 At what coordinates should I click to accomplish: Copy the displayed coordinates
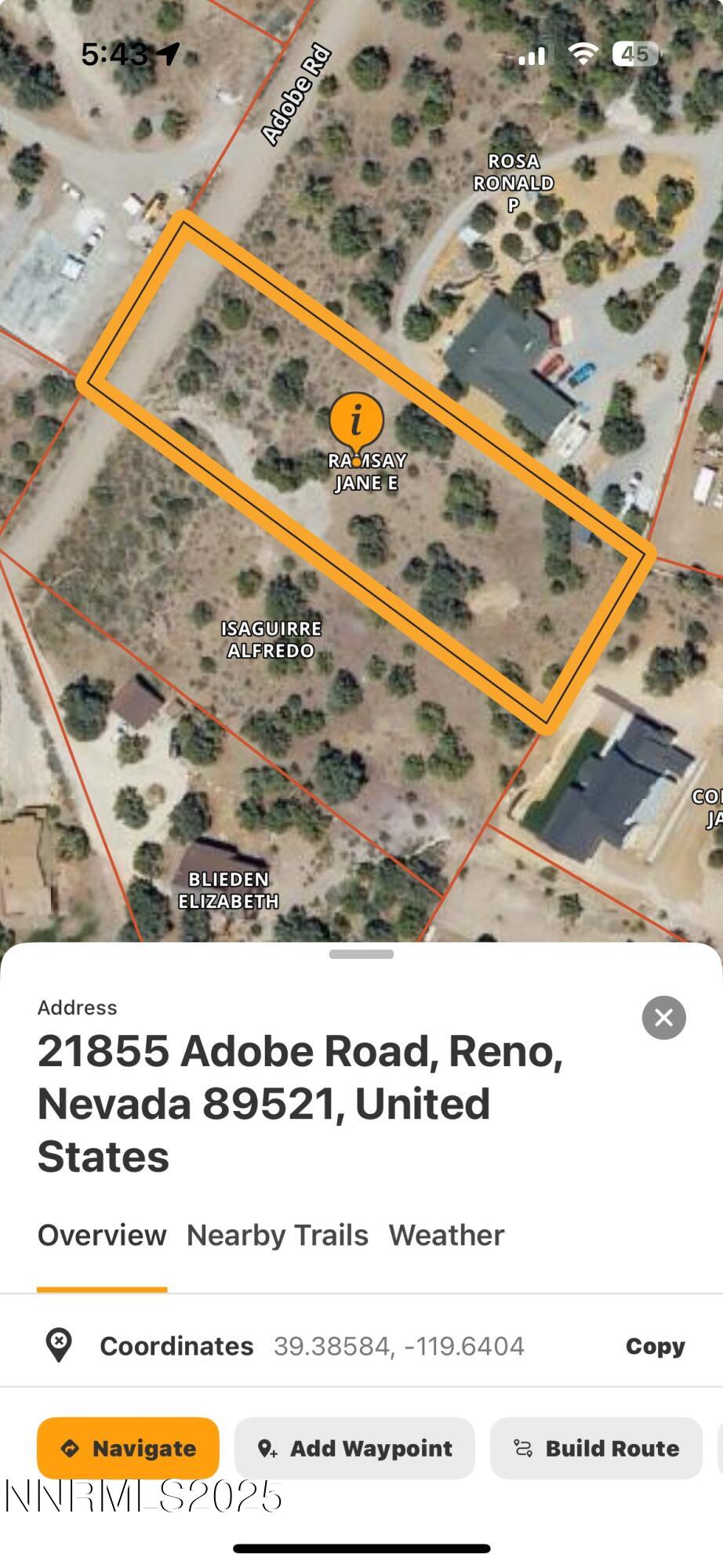tap(656, 1346)
